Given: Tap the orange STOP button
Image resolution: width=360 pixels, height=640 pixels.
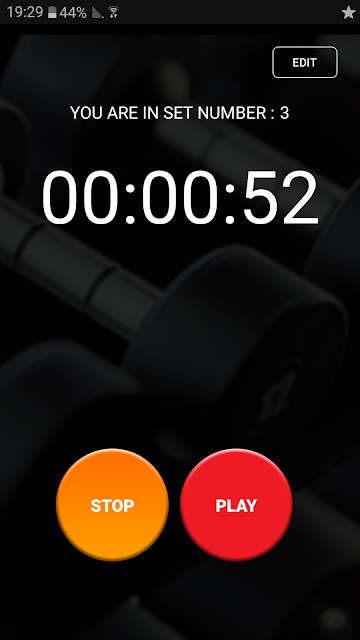Looking at the screenshot, I should tap(112, 505).
